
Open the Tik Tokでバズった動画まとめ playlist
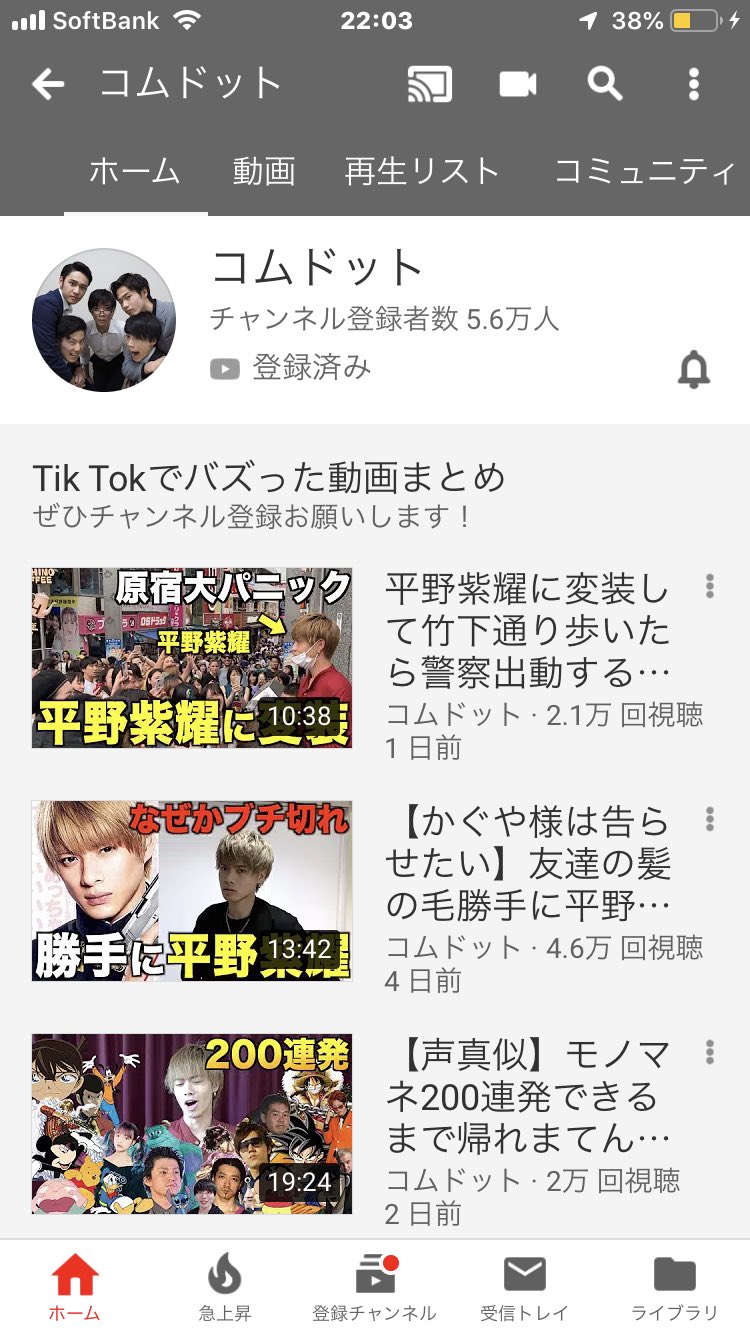coord(269,478)
